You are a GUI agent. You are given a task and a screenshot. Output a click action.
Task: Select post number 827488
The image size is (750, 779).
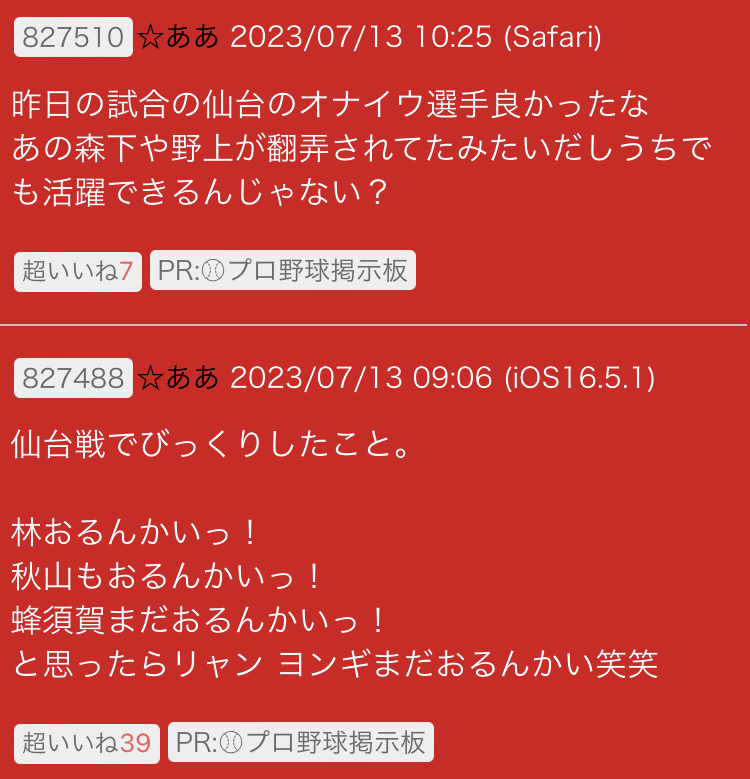pos(73,377)
